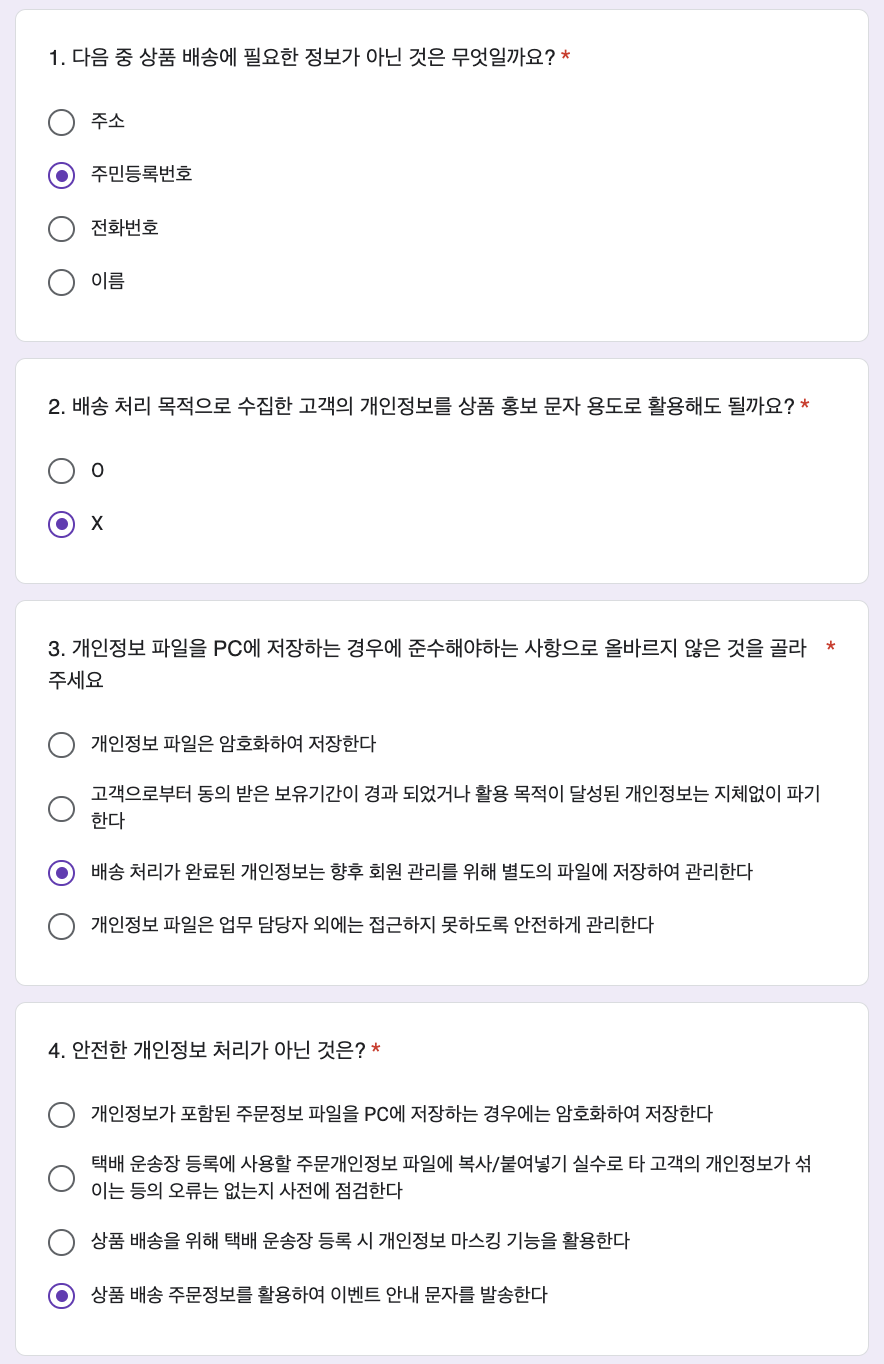This screenshot has height=1364, width=884.
Task: Select the first option about 암호화 저장 in question 4
Action: click(61, 1115)
